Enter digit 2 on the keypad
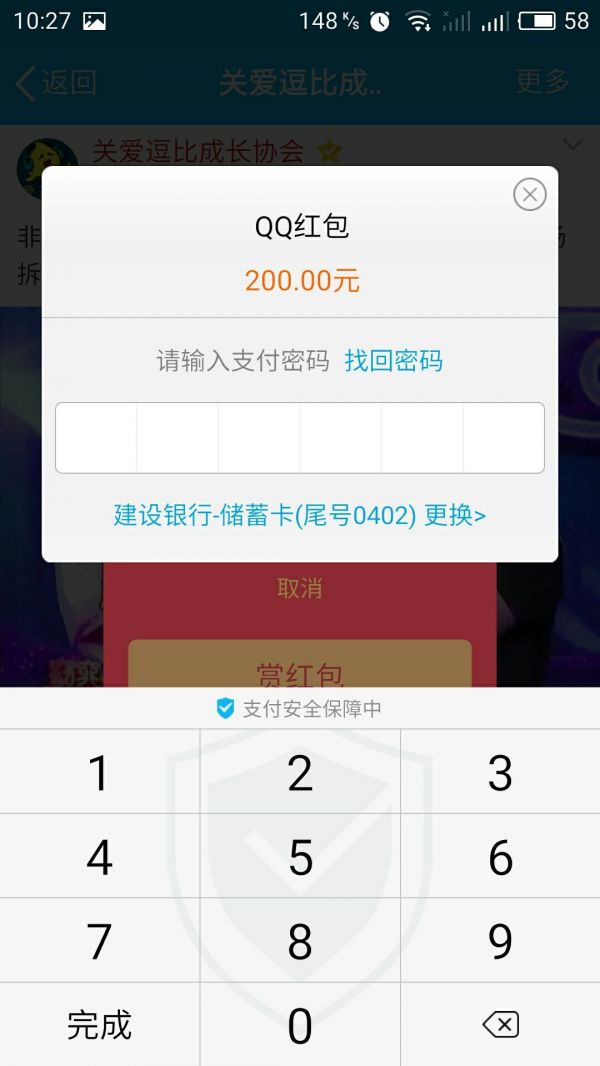This screenshot has width=600, height=1066. 300,772
